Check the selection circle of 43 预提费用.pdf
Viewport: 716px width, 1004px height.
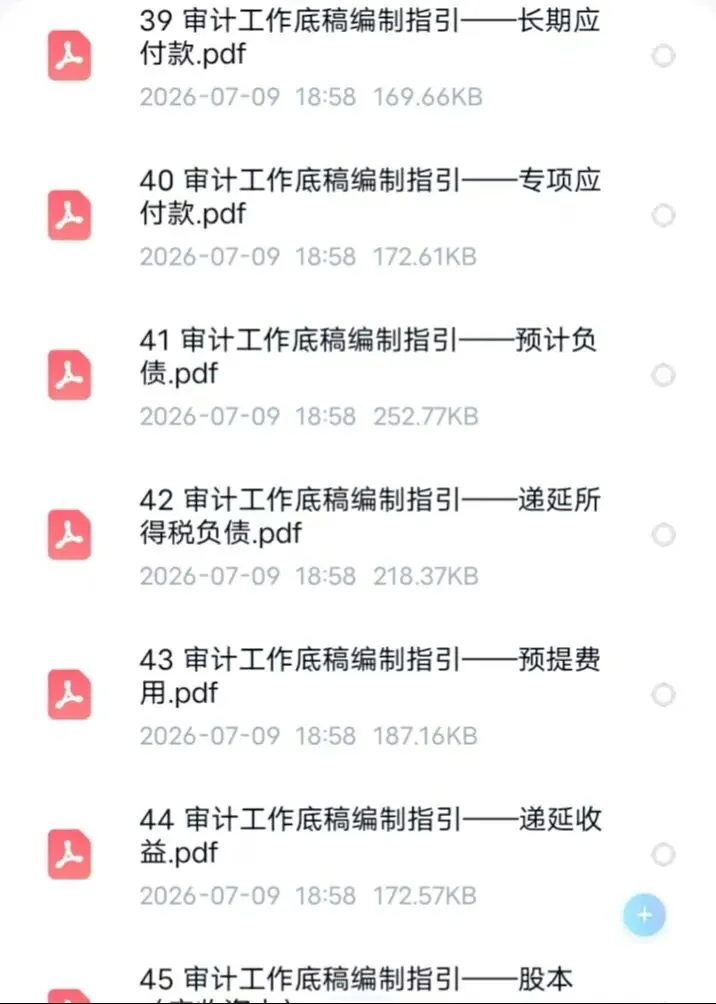click(x=663, y=694)
